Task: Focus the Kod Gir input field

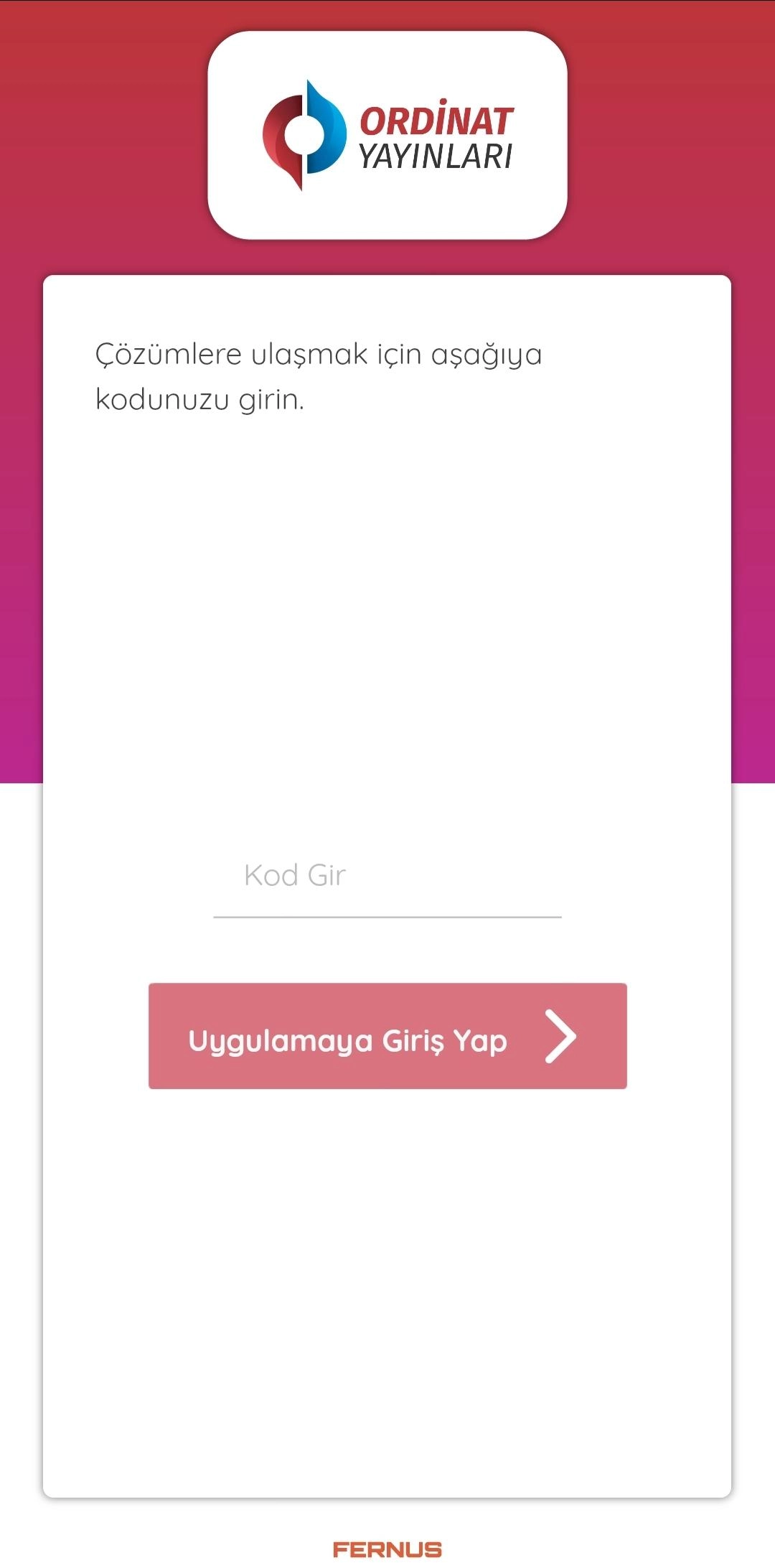Action: coord(387,877)
